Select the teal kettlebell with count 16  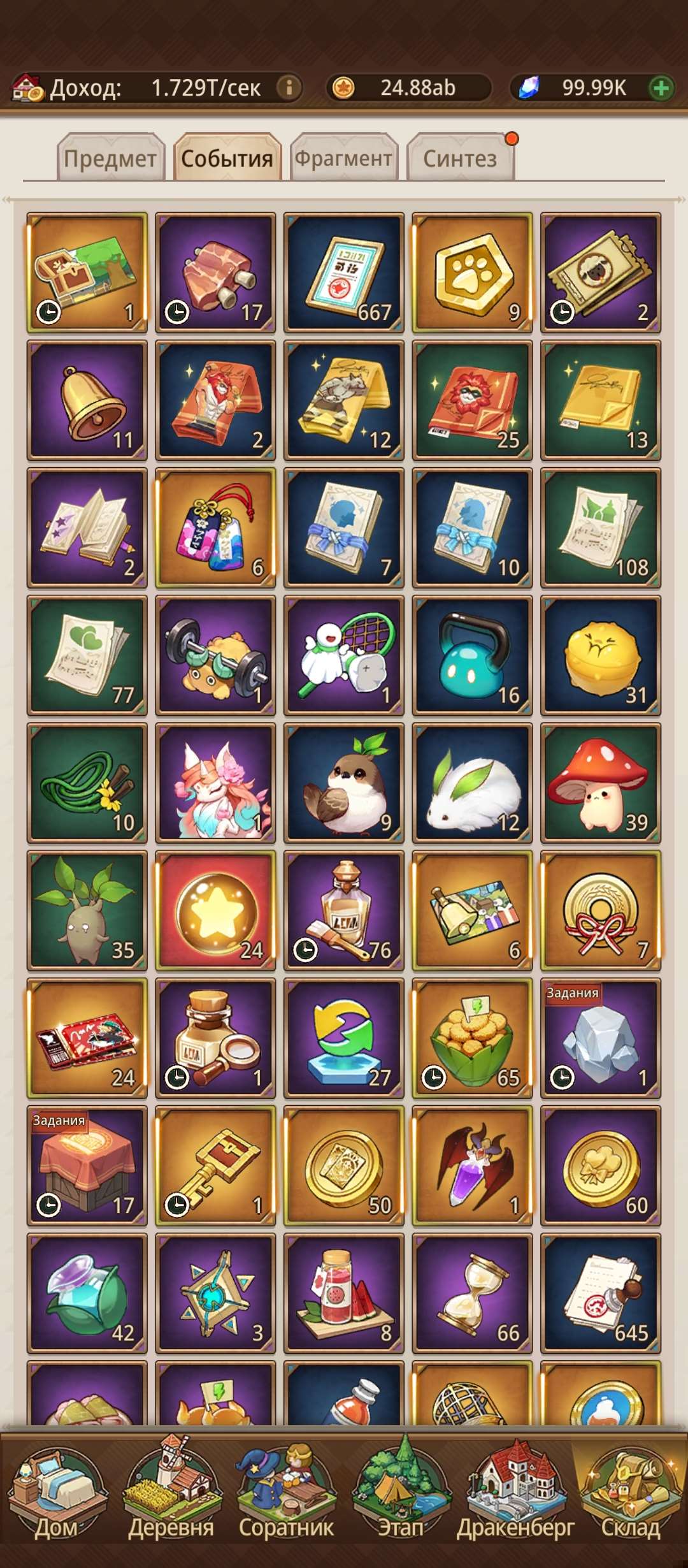pyautogui.click(x=472, y=655)
